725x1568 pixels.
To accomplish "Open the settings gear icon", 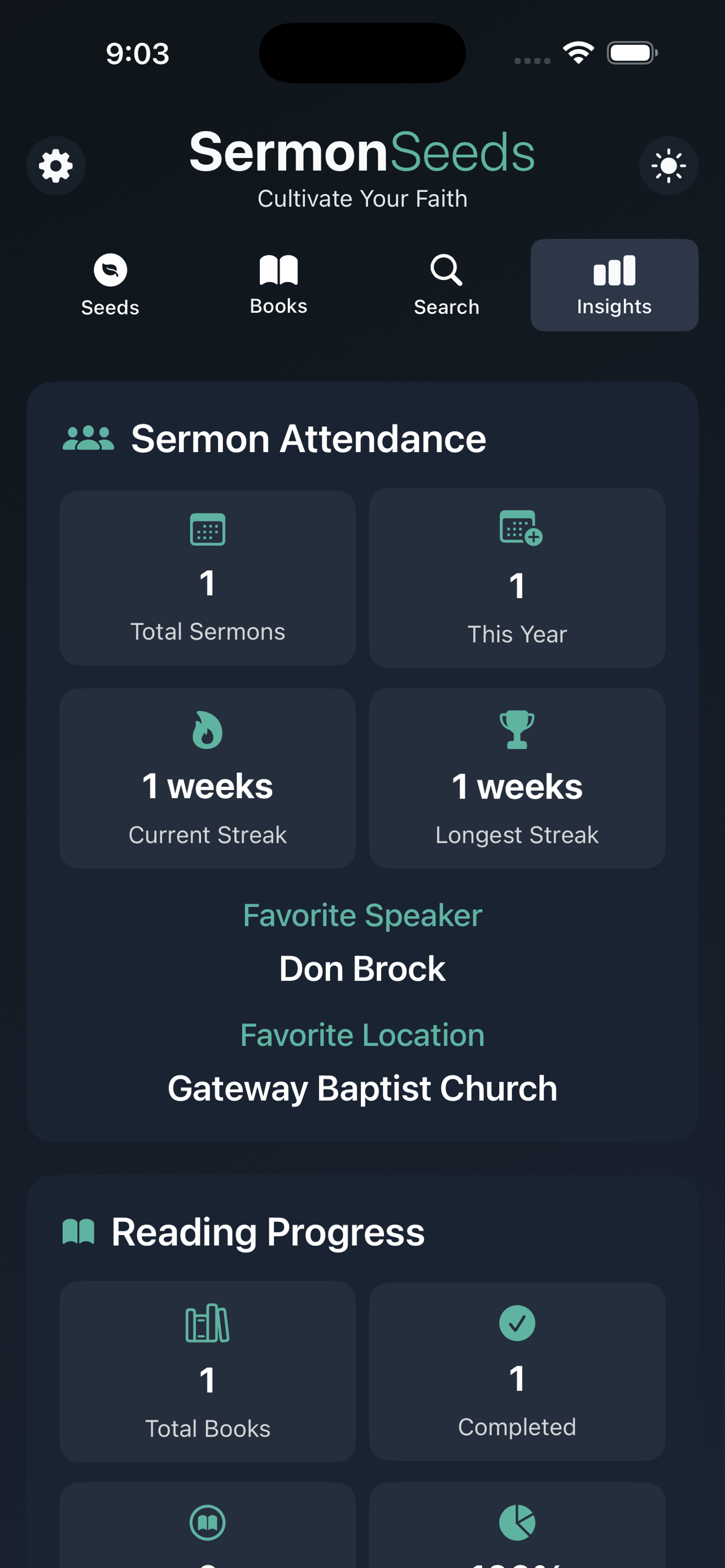I will tap(55, 165).
